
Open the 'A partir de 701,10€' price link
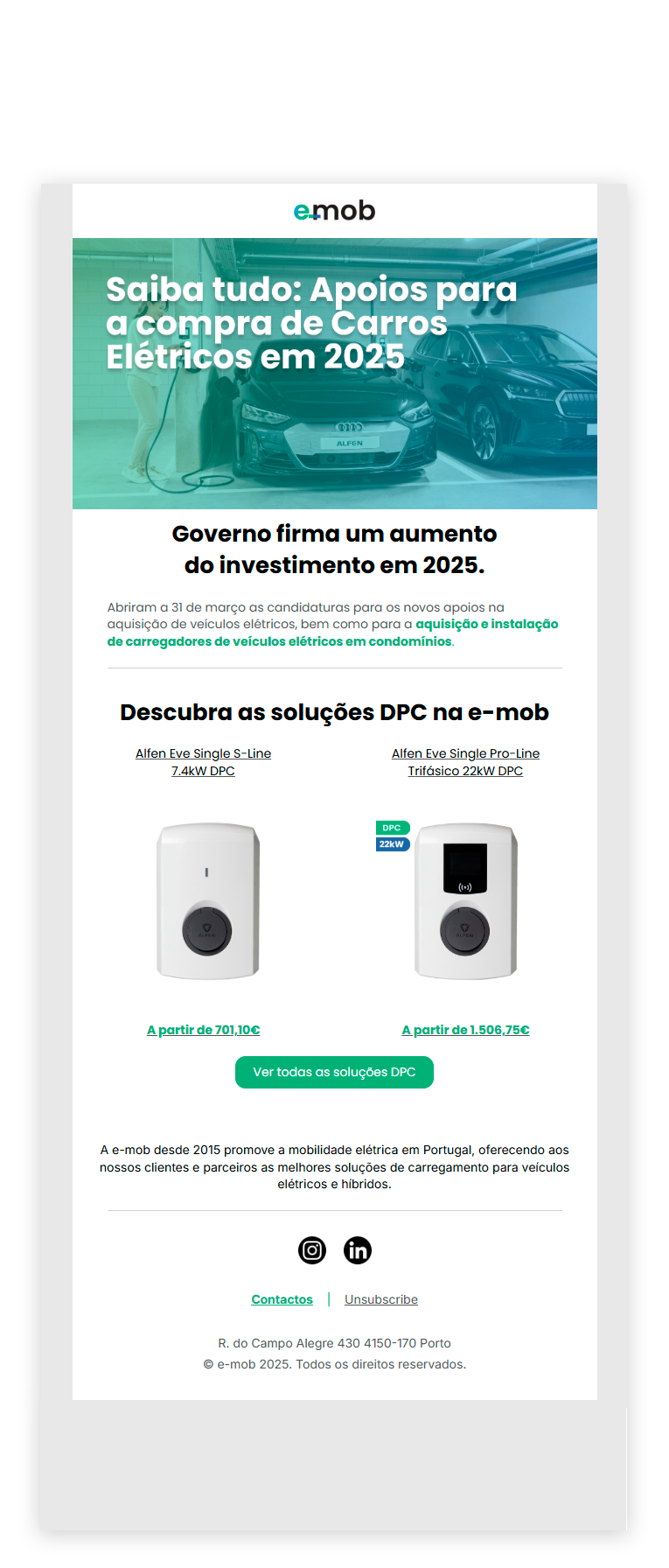tap(204, 1030)
